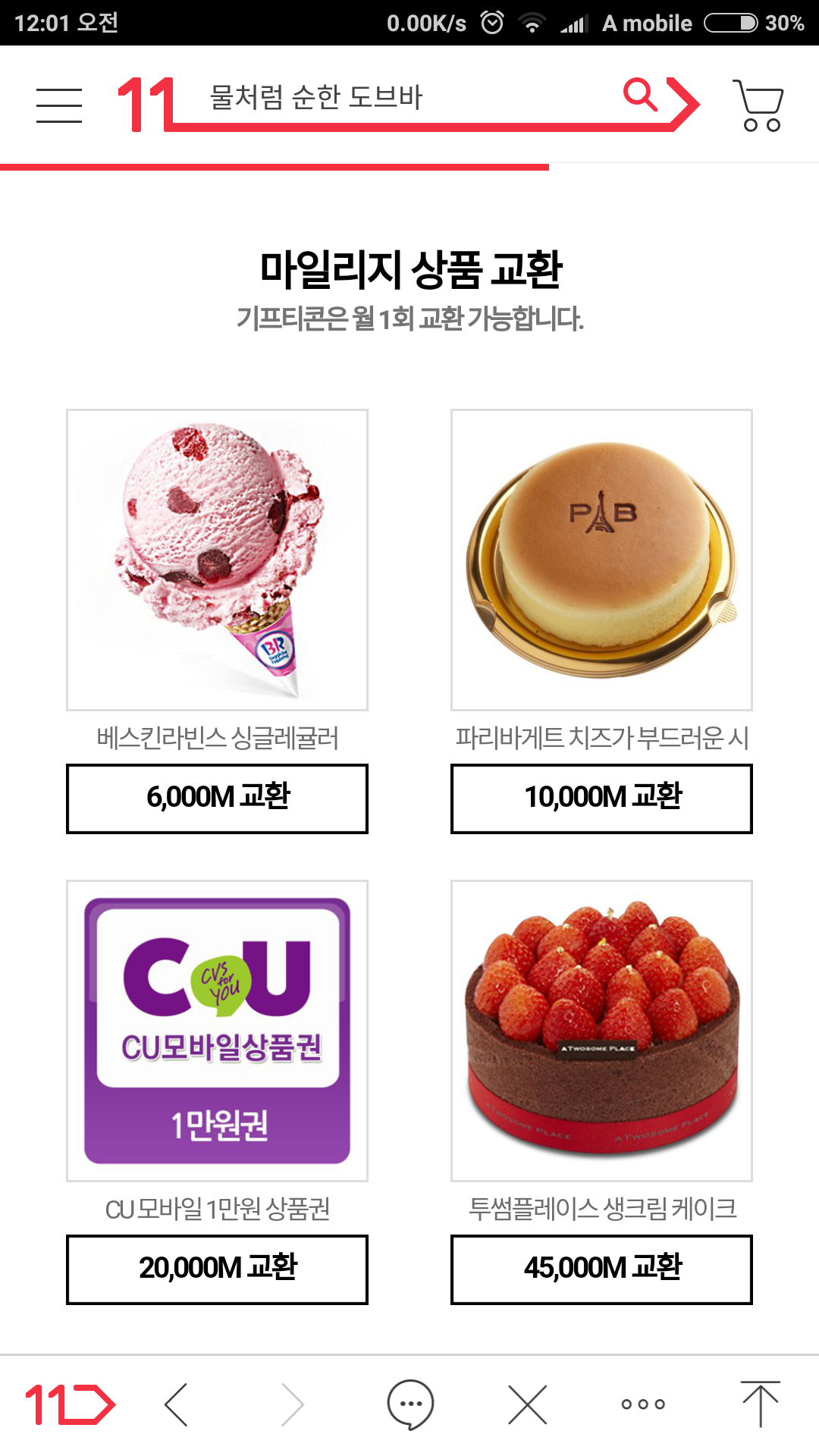Open the three-dot more options
819x1456 pixels.
[x=643, y=1404]
